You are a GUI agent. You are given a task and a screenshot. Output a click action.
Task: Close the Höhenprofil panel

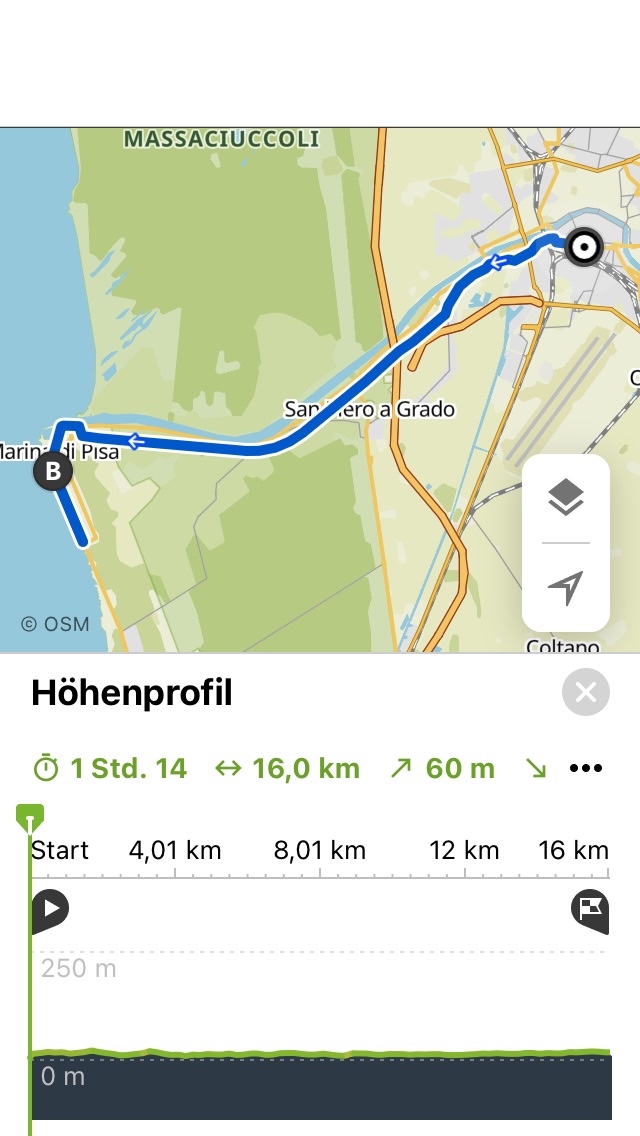pyautogui.click(x=586, y=692)
